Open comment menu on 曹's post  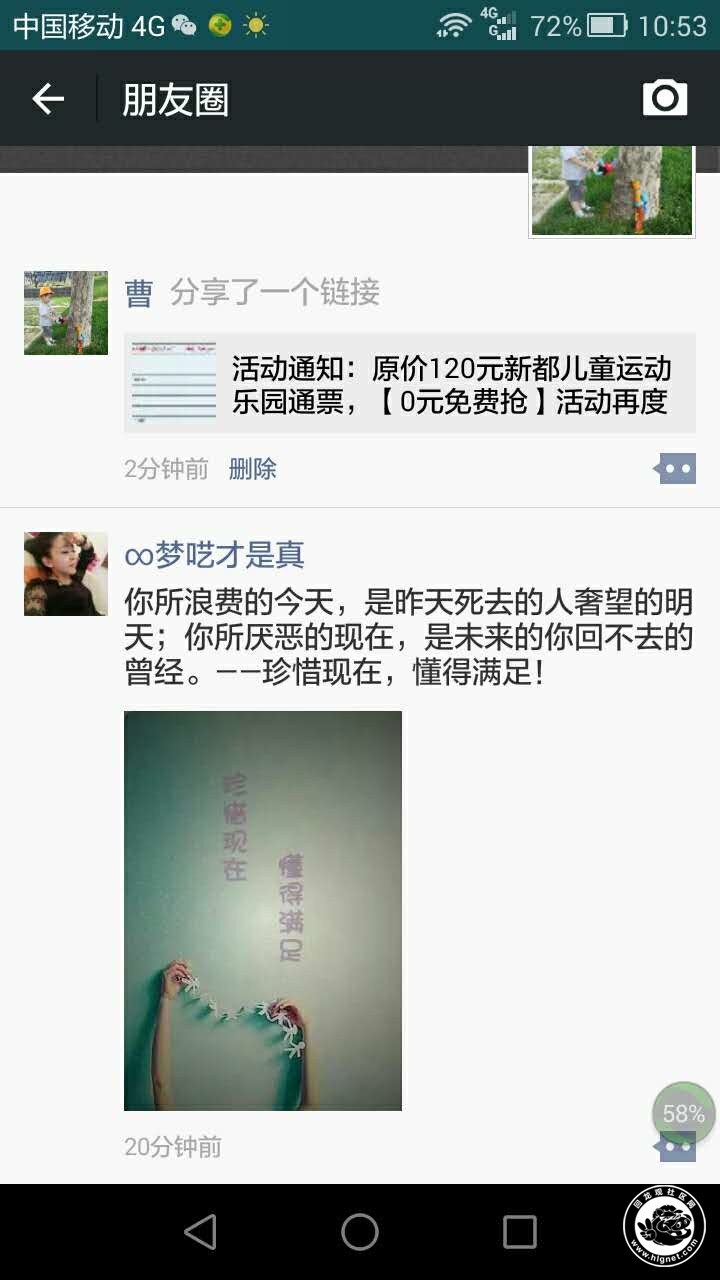pyautogui.click(x=676, y=468)
